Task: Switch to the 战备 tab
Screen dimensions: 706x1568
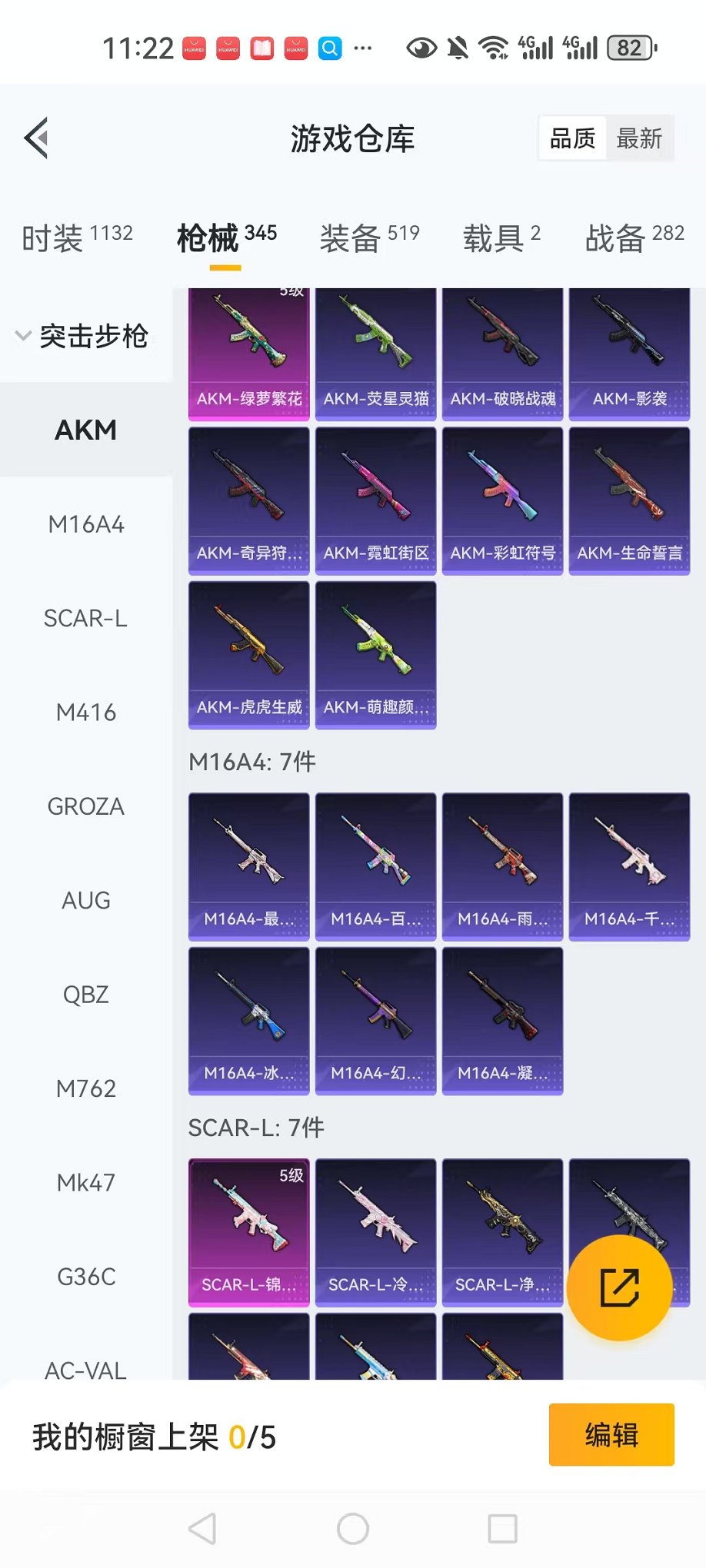Action: (x=634, y=238)
